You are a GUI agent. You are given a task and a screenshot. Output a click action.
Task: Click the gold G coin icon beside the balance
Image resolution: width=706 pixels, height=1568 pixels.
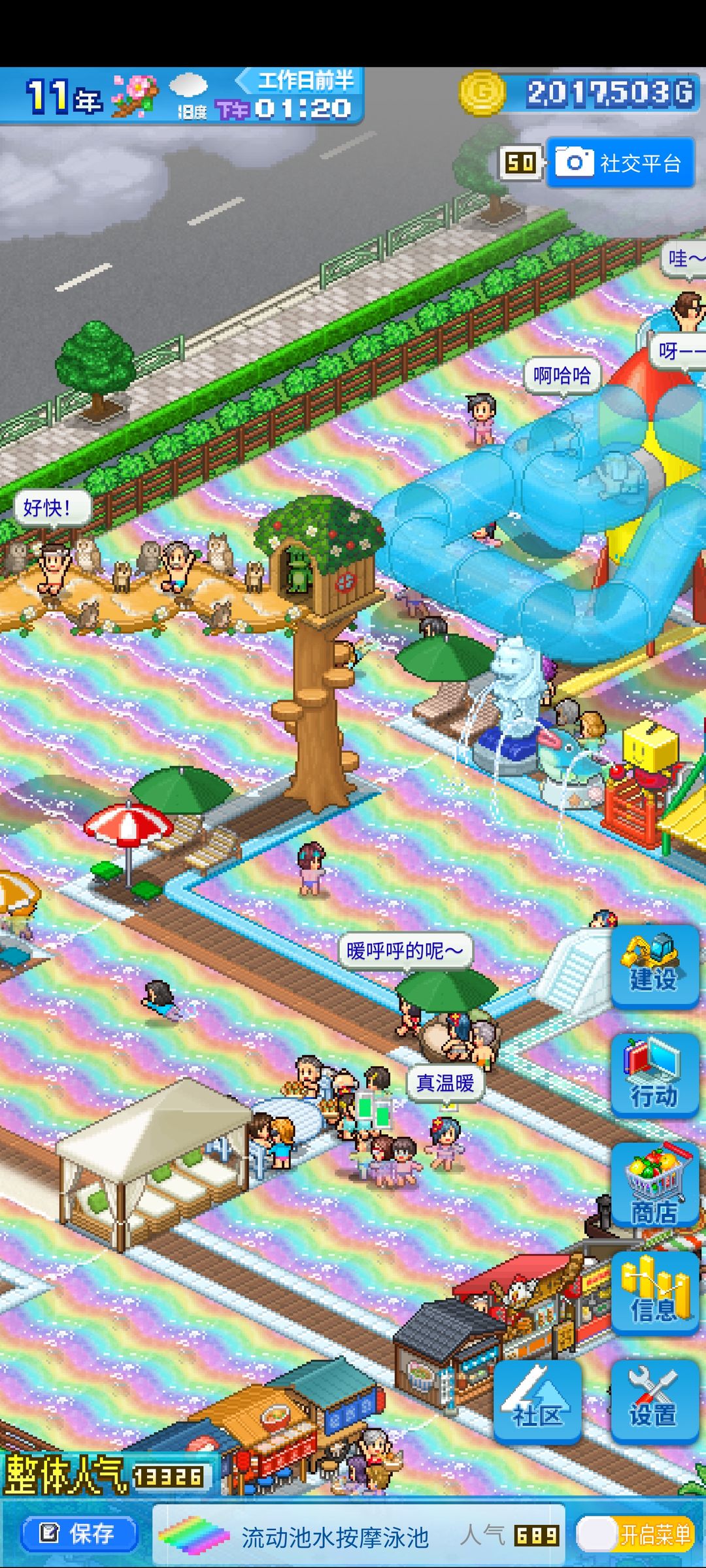tap(482, 93)
